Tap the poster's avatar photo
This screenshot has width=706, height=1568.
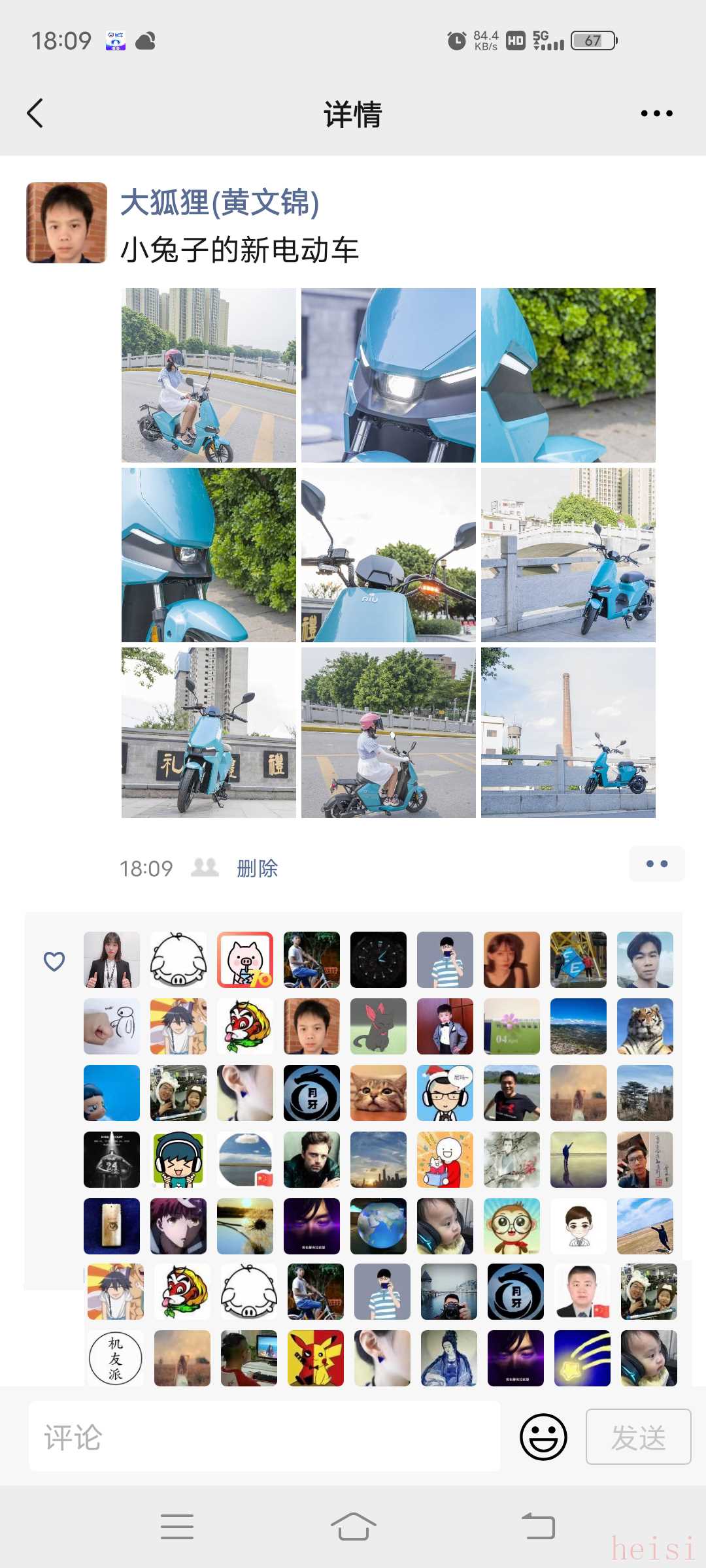(x=67, y=223)
